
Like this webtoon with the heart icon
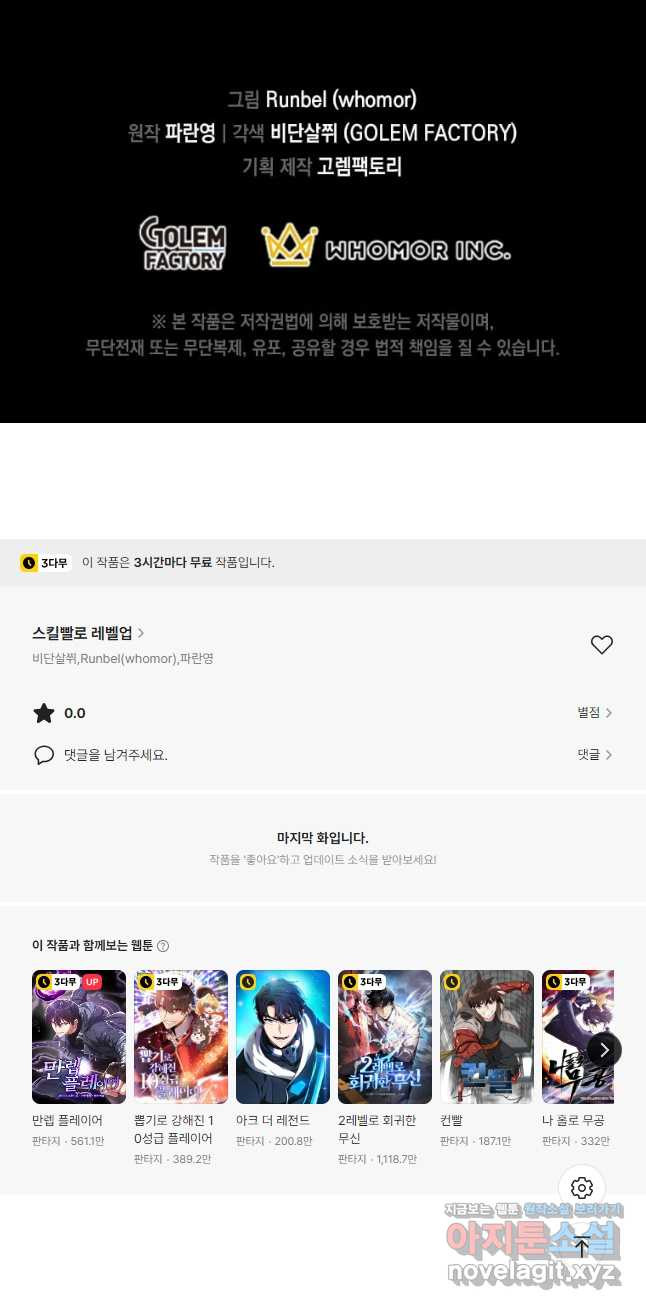click(601, 645)
